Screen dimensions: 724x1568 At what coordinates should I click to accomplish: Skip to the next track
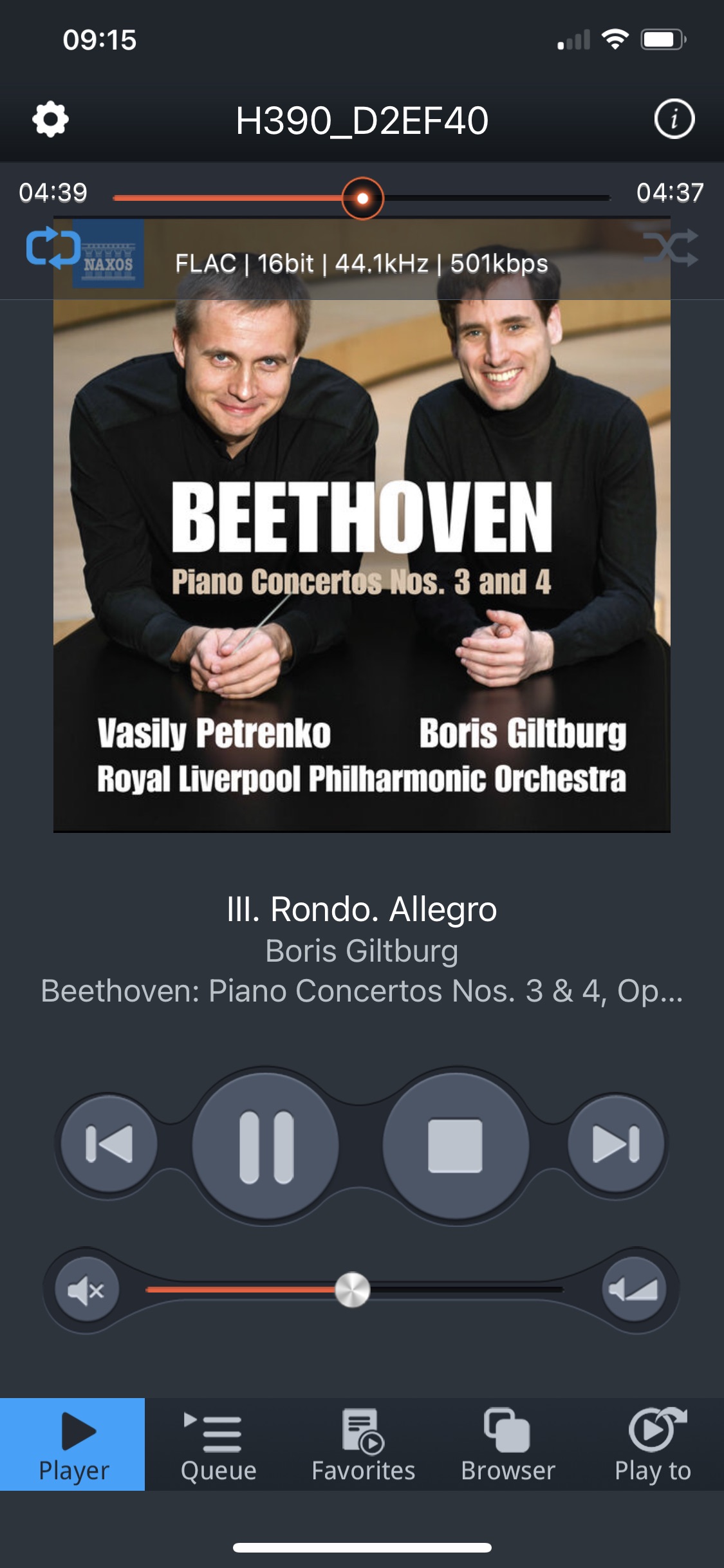[616, 1143]
